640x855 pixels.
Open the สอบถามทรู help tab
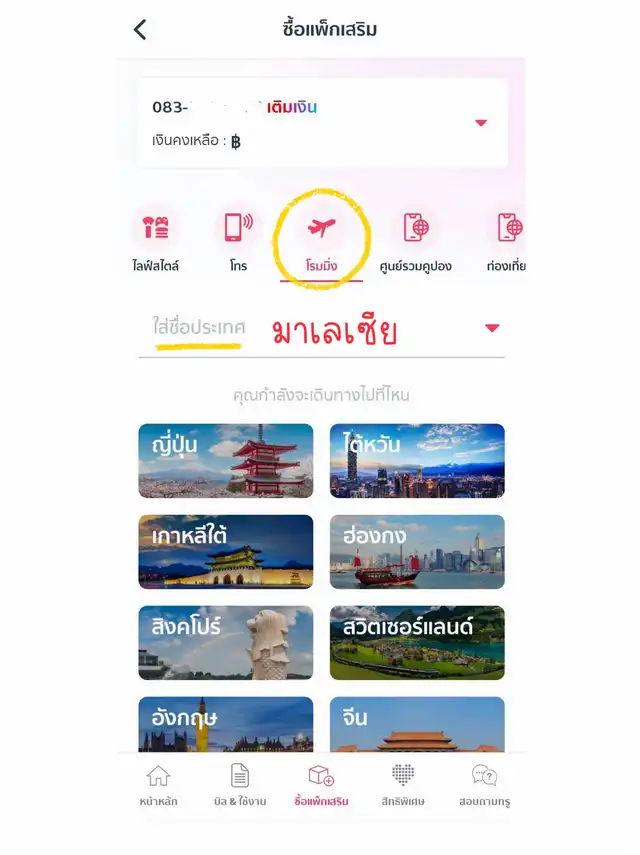click(485, 786)
